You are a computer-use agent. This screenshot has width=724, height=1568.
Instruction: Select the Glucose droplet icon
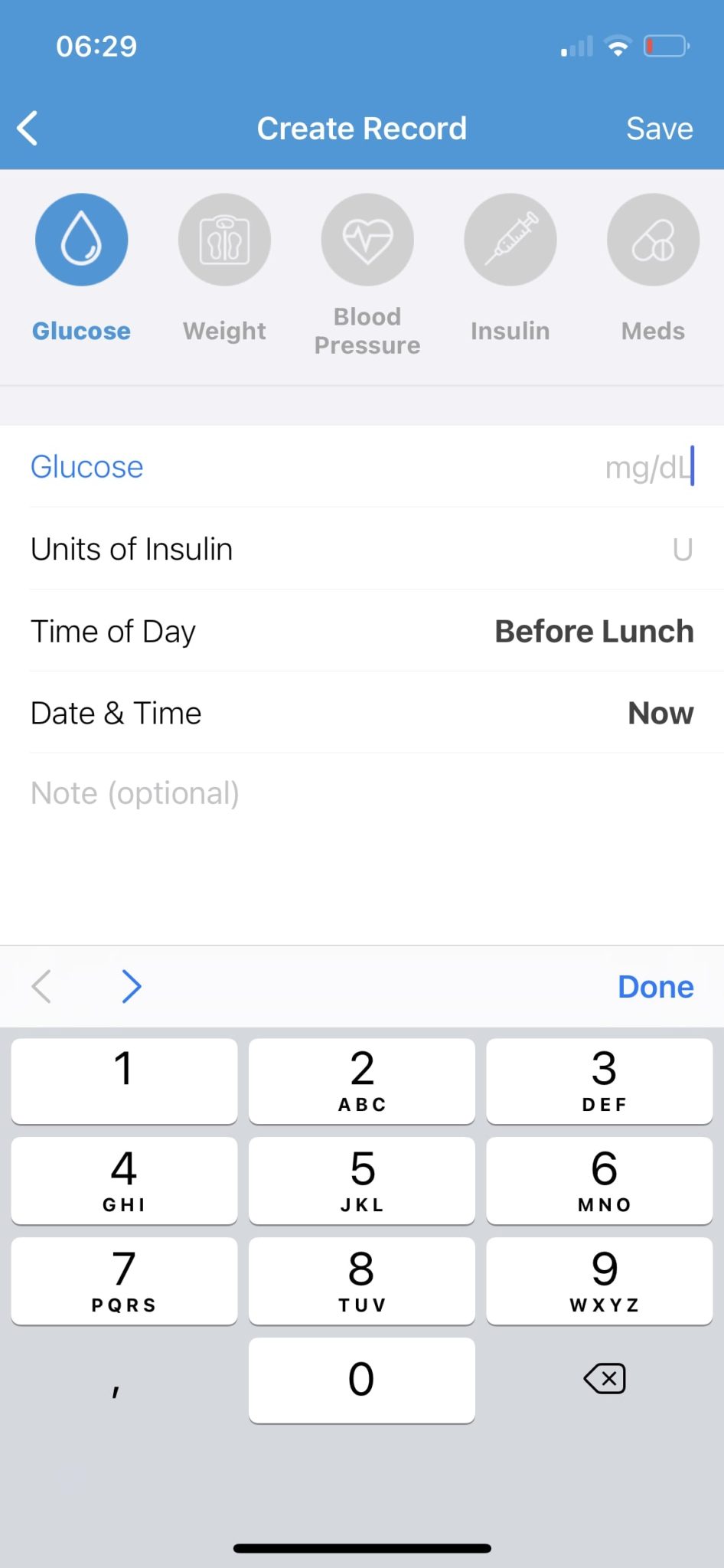point(81,239)
